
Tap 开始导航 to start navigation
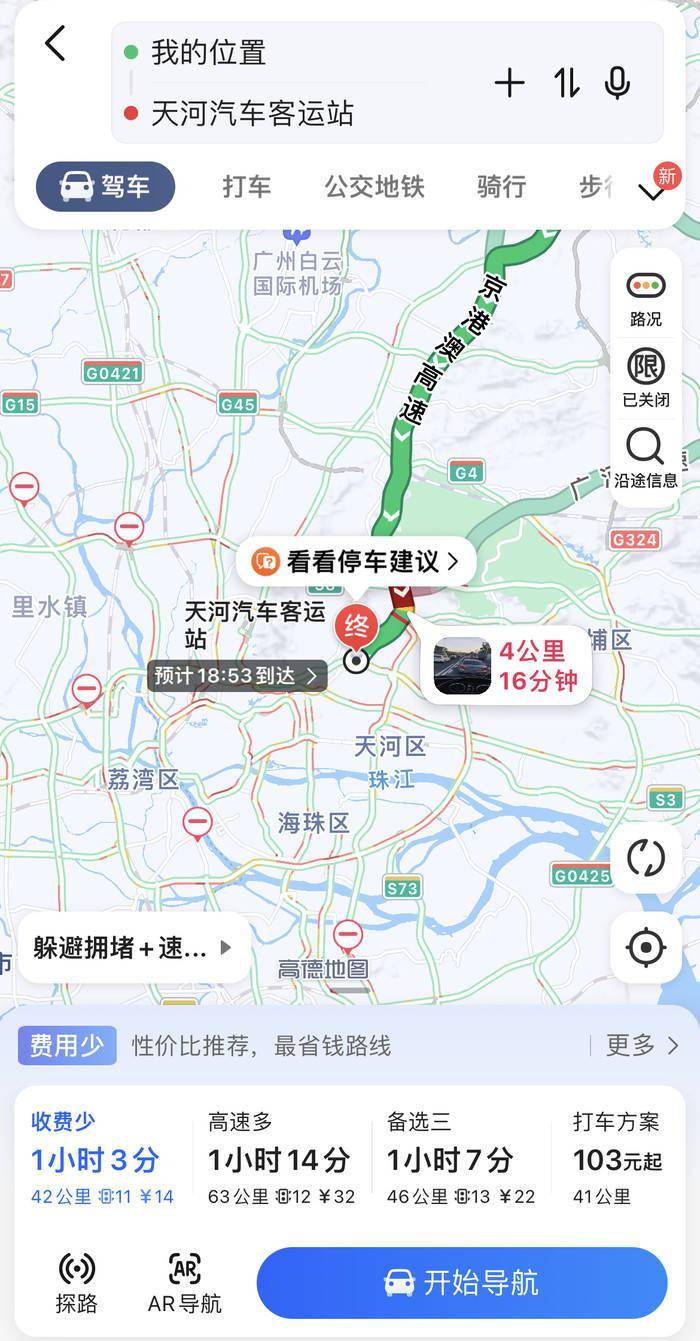[461, 1282]
